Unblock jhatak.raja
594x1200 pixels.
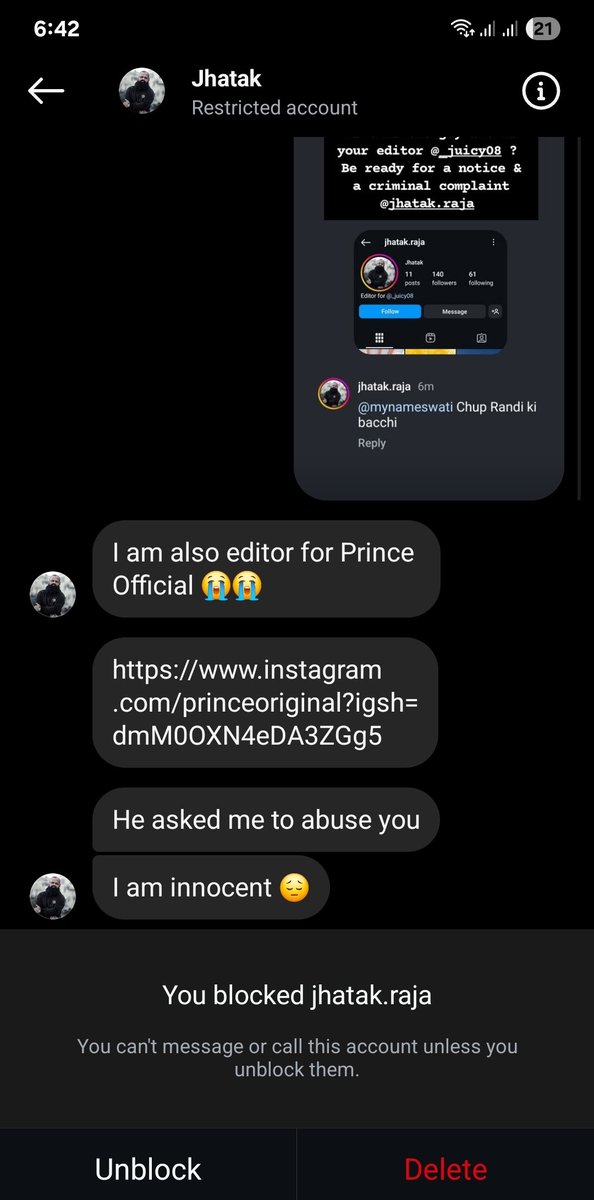pyautogui.click(x=148, y=1168)
